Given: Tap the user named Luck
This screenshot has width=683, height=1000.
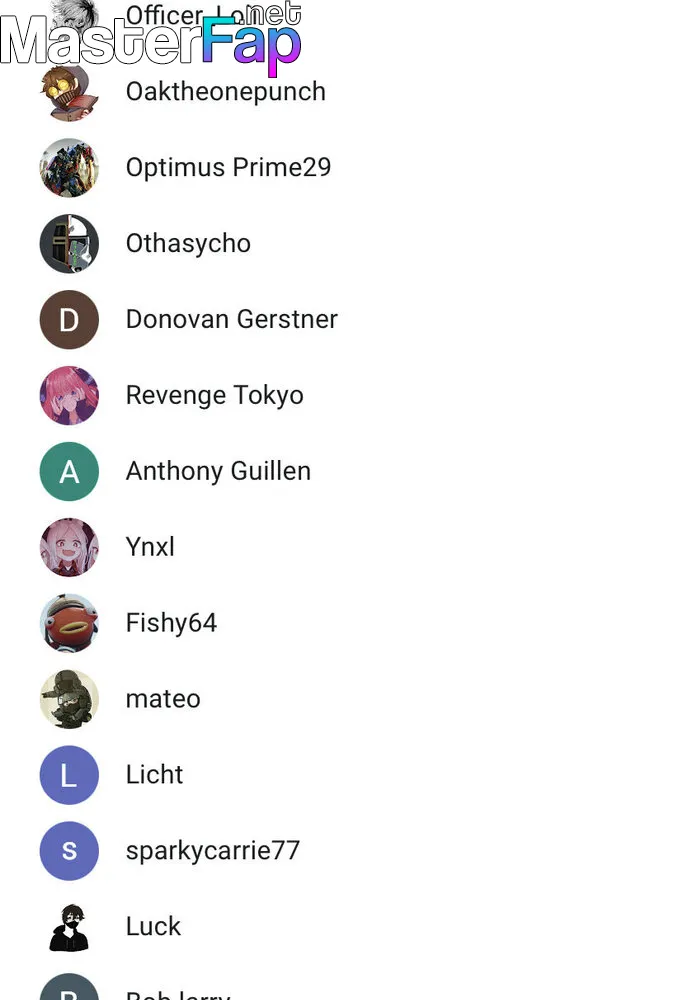Looking at the screenshot, I should pos(153,928).
